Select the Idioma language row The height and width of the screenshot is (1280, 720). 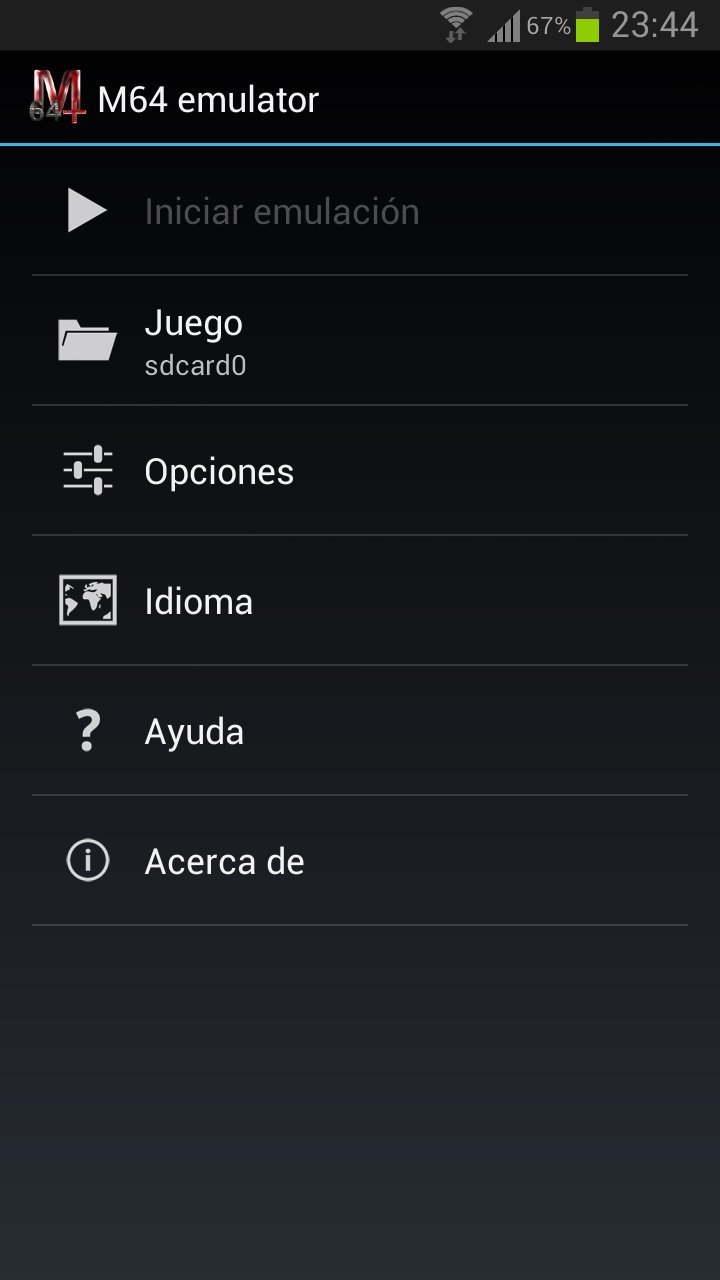click(x=360, y=601)
